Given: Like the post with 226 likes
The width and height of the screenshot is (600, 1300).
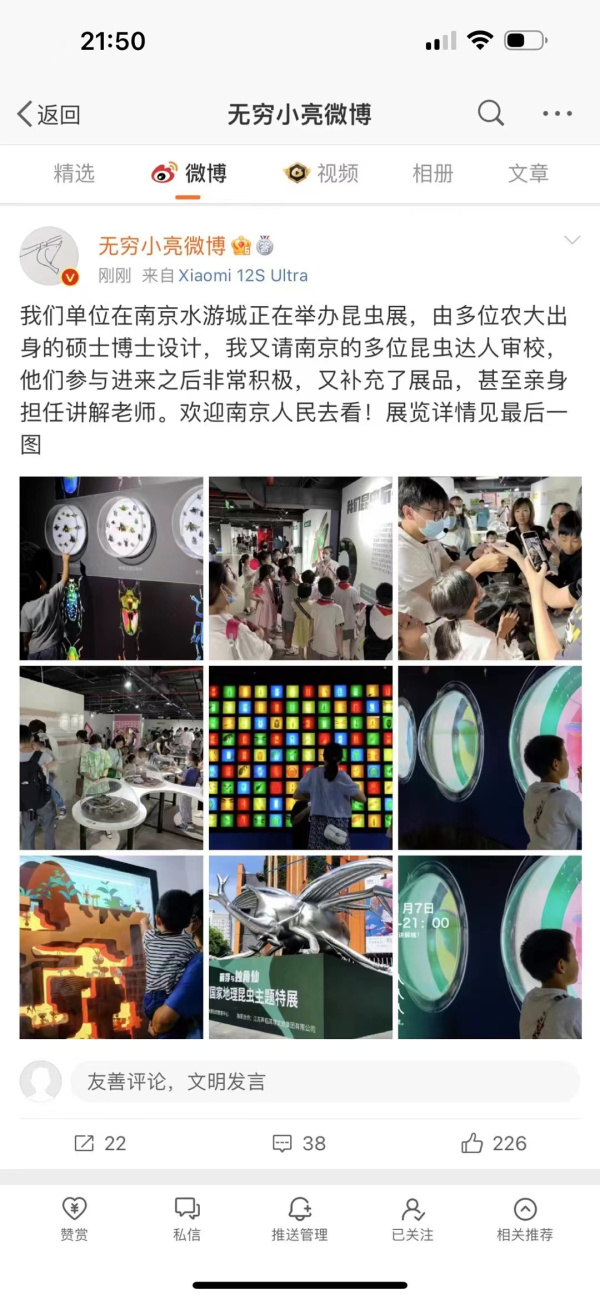Looking at the screenshot, I should click(494, 1143).
